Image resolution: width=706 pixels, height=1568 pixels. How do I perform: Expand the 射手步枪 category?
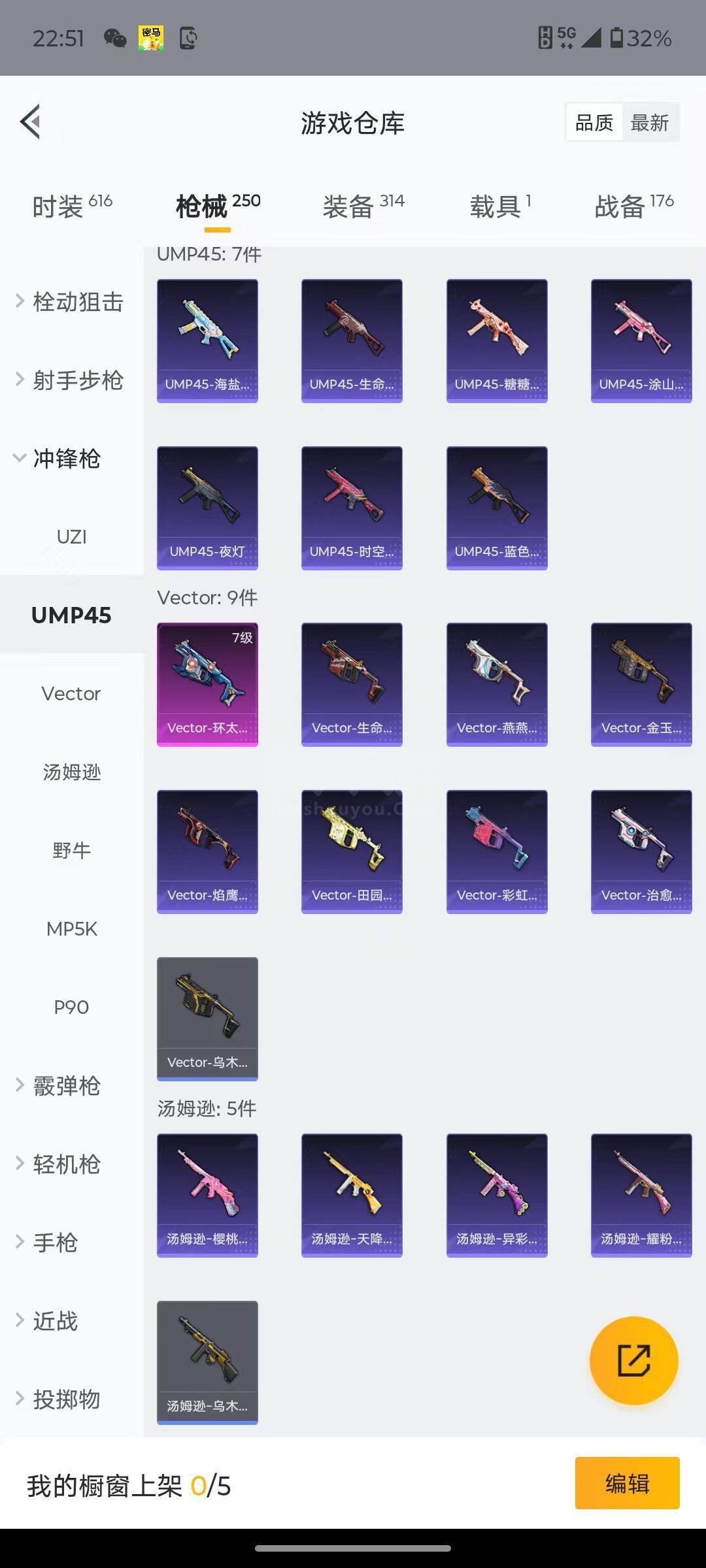point(70,380)
